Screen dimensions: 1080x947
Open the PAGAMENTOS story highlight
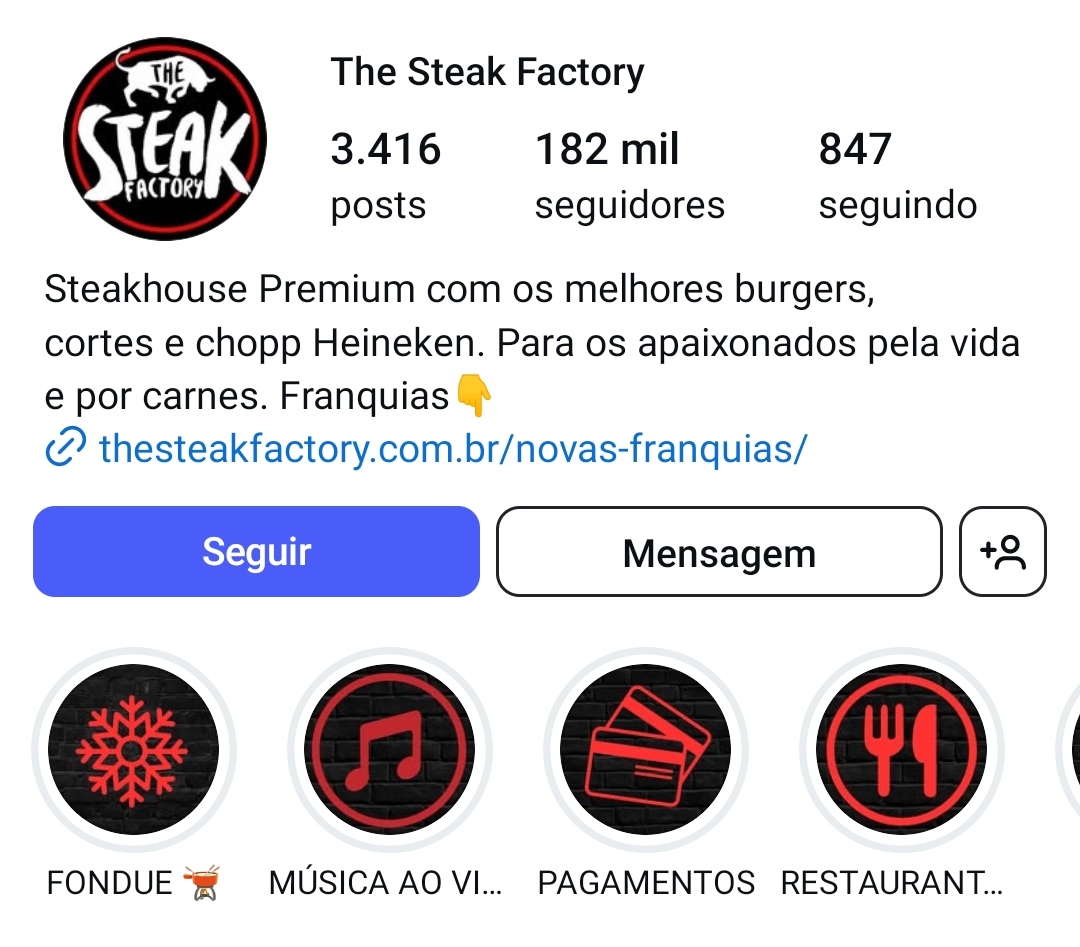click(x=646, y=750)
